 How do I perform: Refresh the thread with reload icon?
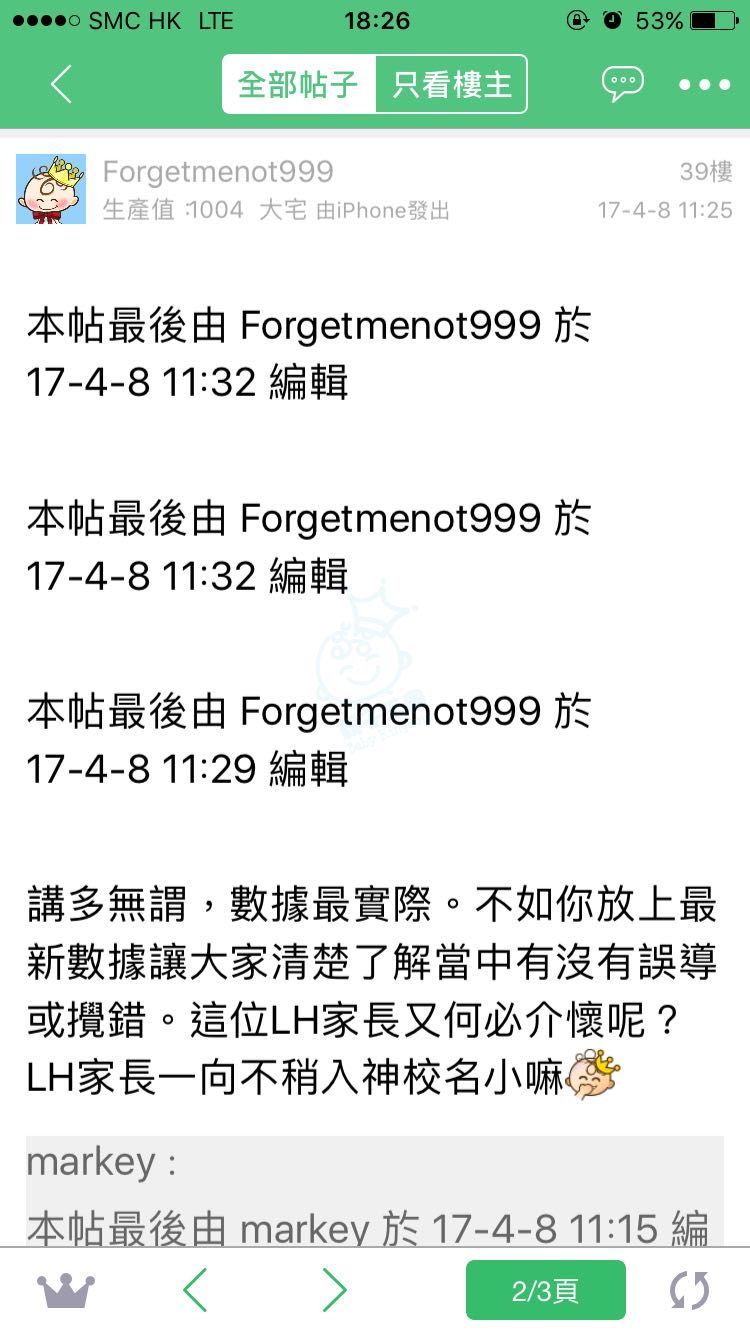pos(689,1290)
